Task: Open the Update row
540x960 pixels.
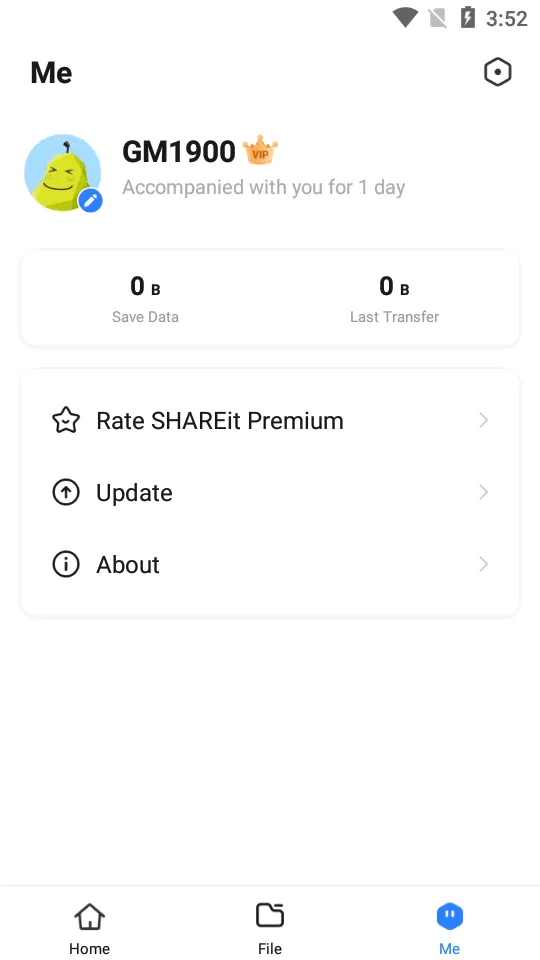Action: point(270,492)
